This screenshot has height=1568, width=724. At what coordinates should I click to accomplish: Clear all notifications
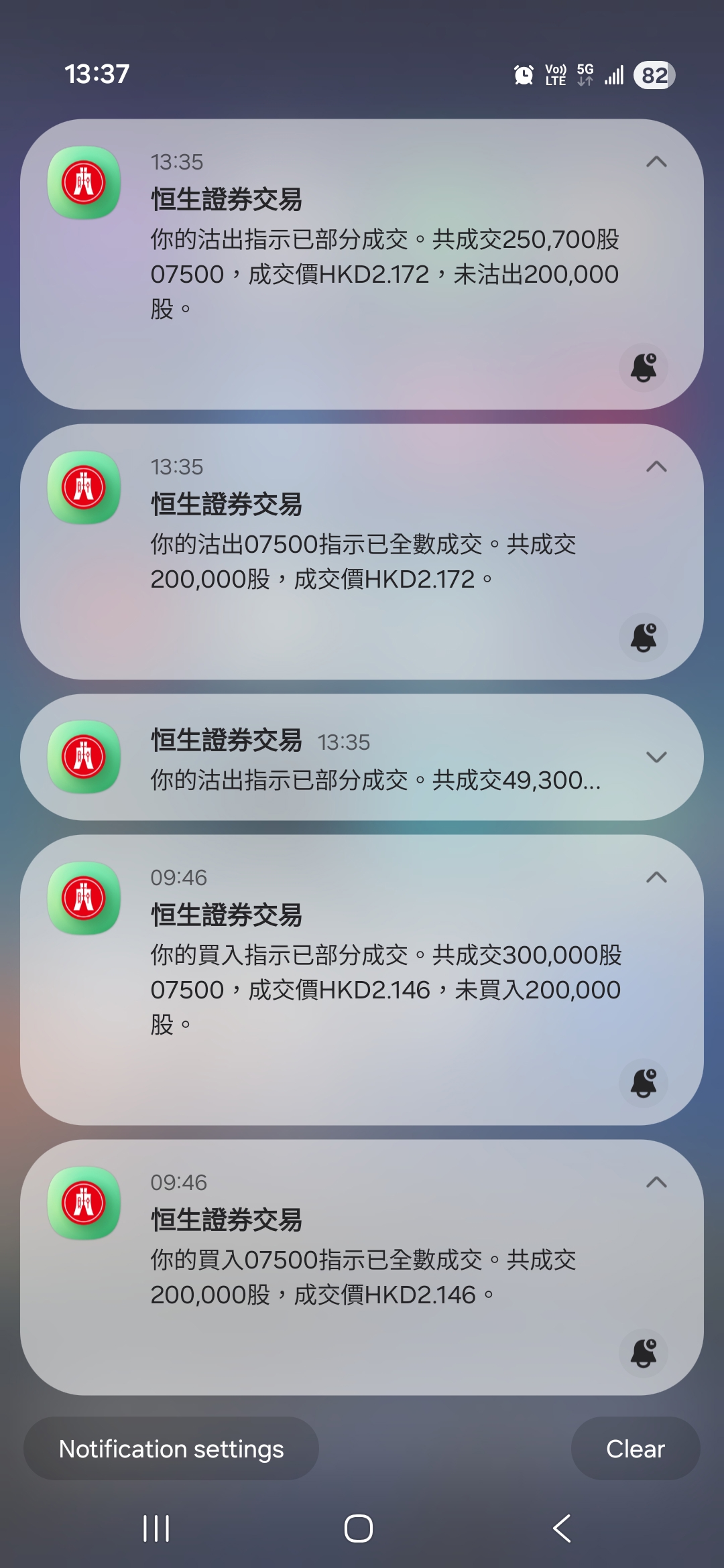click(636, 1449)
